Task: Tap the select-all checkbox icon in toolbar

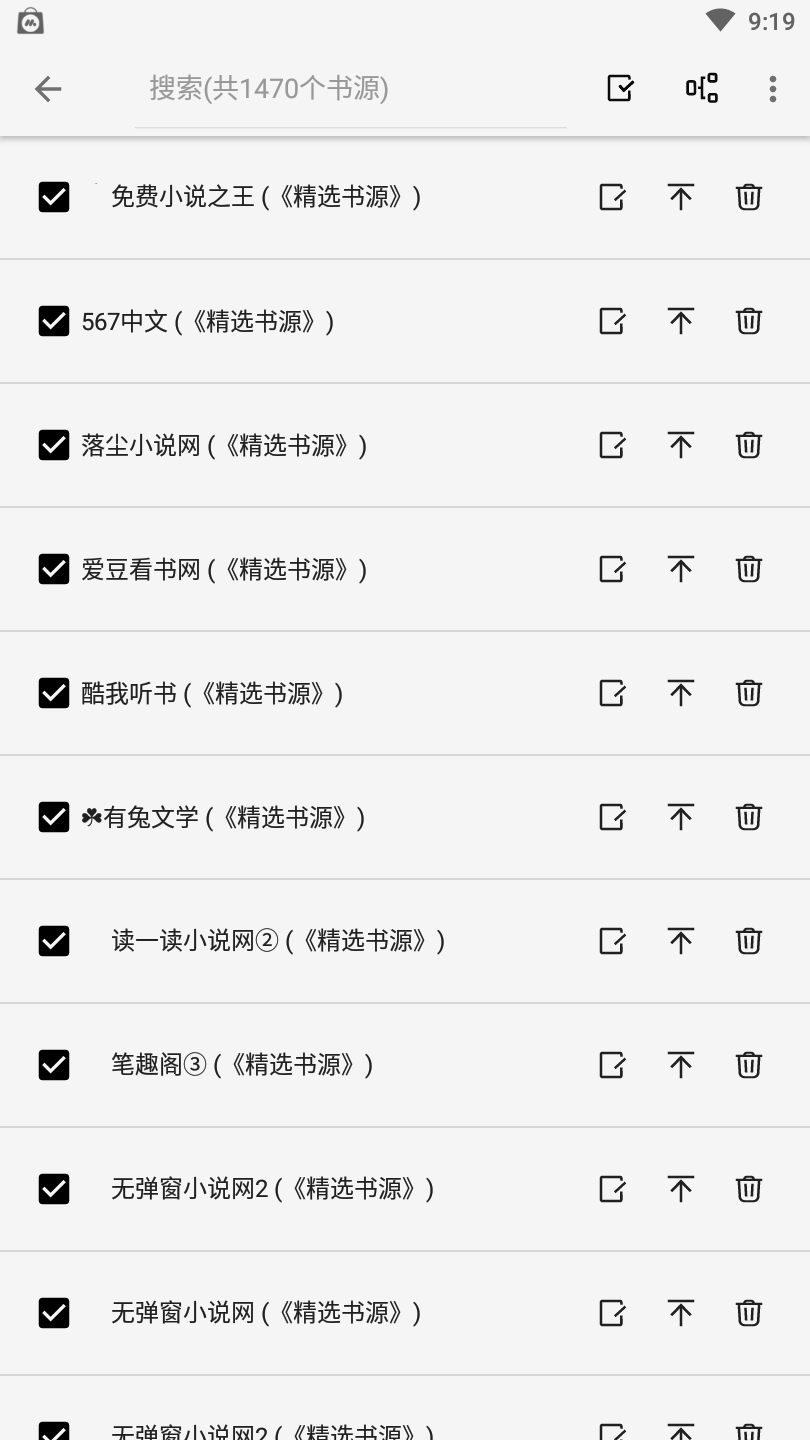Action: coord(620,89)
